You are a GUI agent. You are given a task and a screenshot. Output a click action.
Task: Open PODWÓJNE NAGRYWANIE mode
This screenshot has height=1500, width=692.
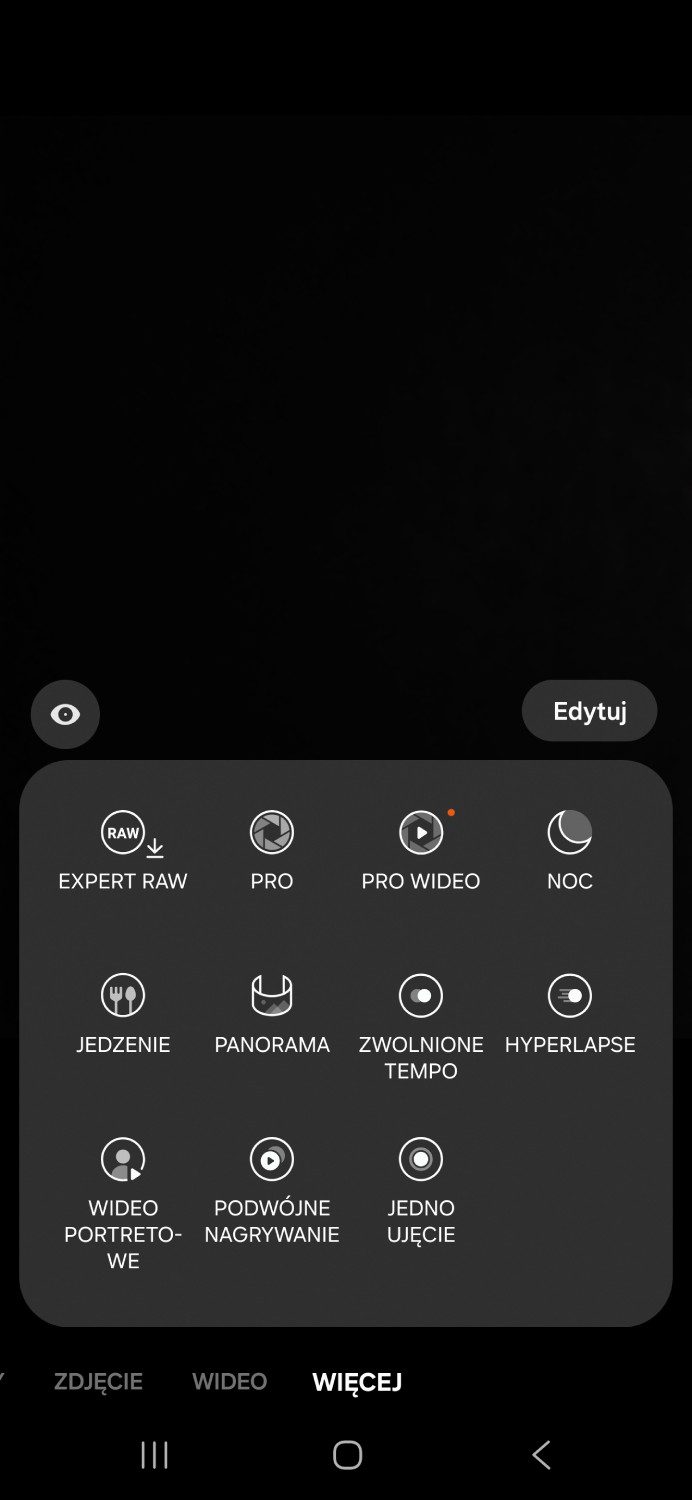272,1191
